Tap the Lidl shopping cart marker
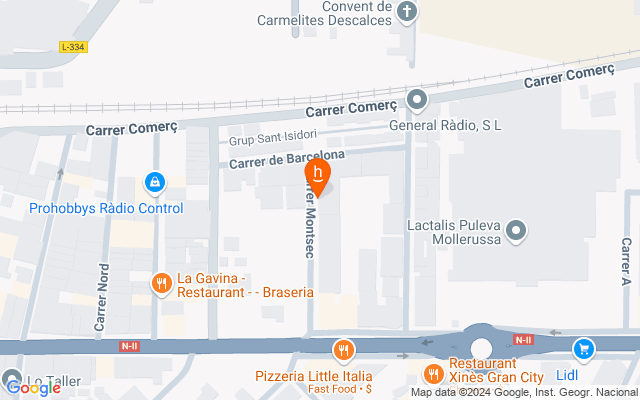 (x=584, y=351)
